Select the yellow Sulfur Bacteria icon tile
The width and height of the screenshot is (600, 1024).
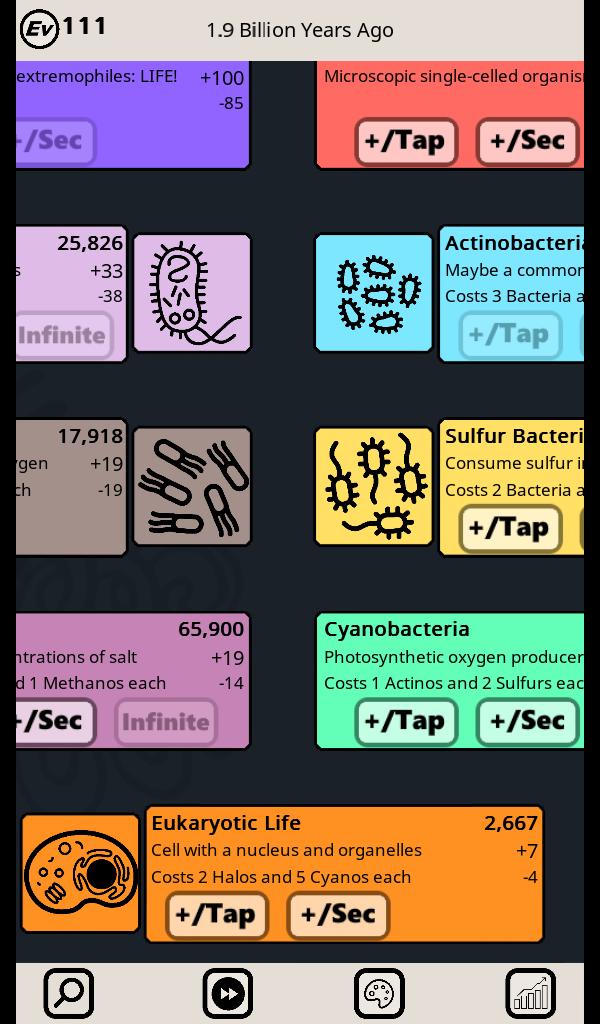coord(374,487)
